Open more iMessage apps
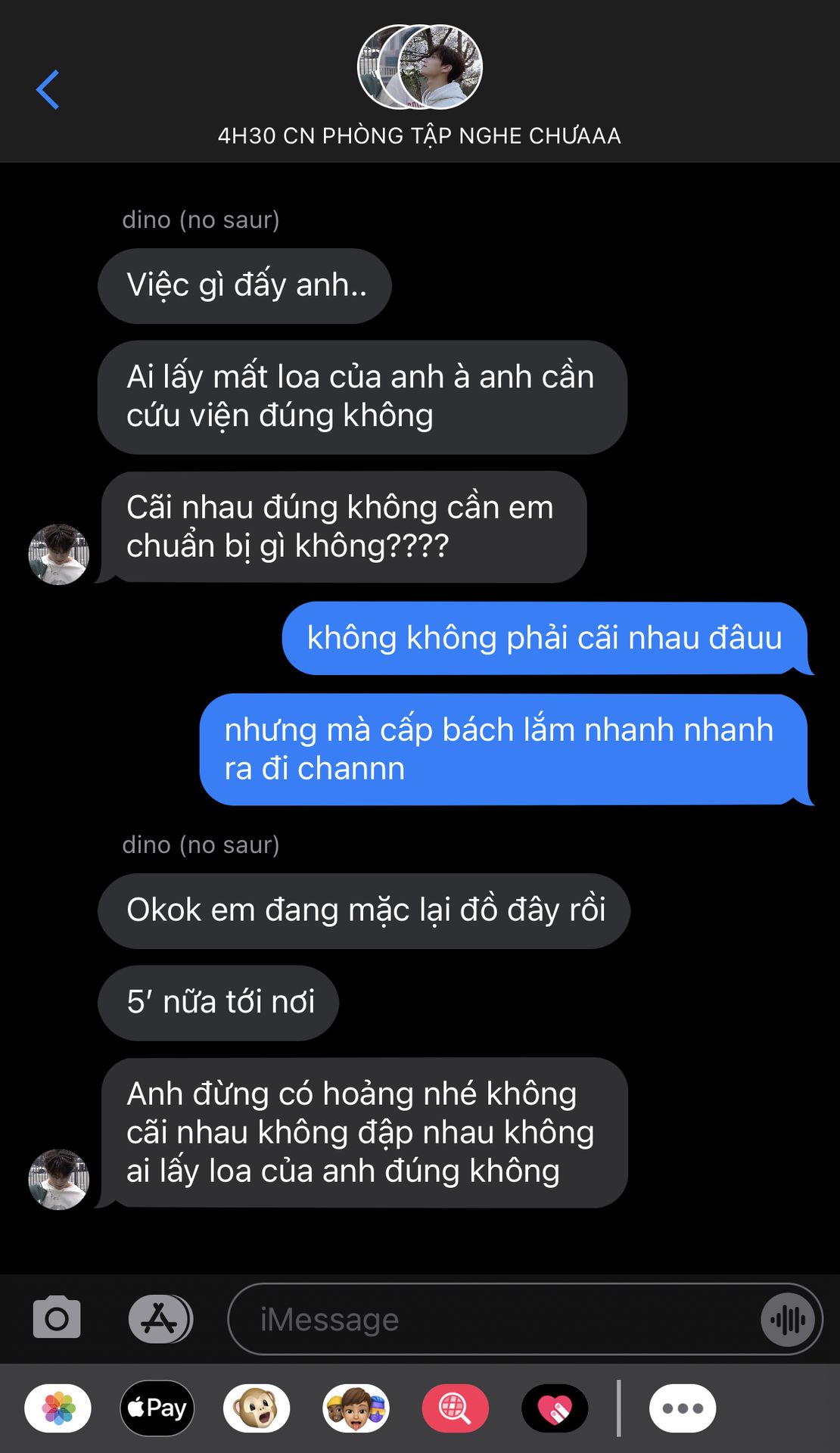 coord(683,1408)
